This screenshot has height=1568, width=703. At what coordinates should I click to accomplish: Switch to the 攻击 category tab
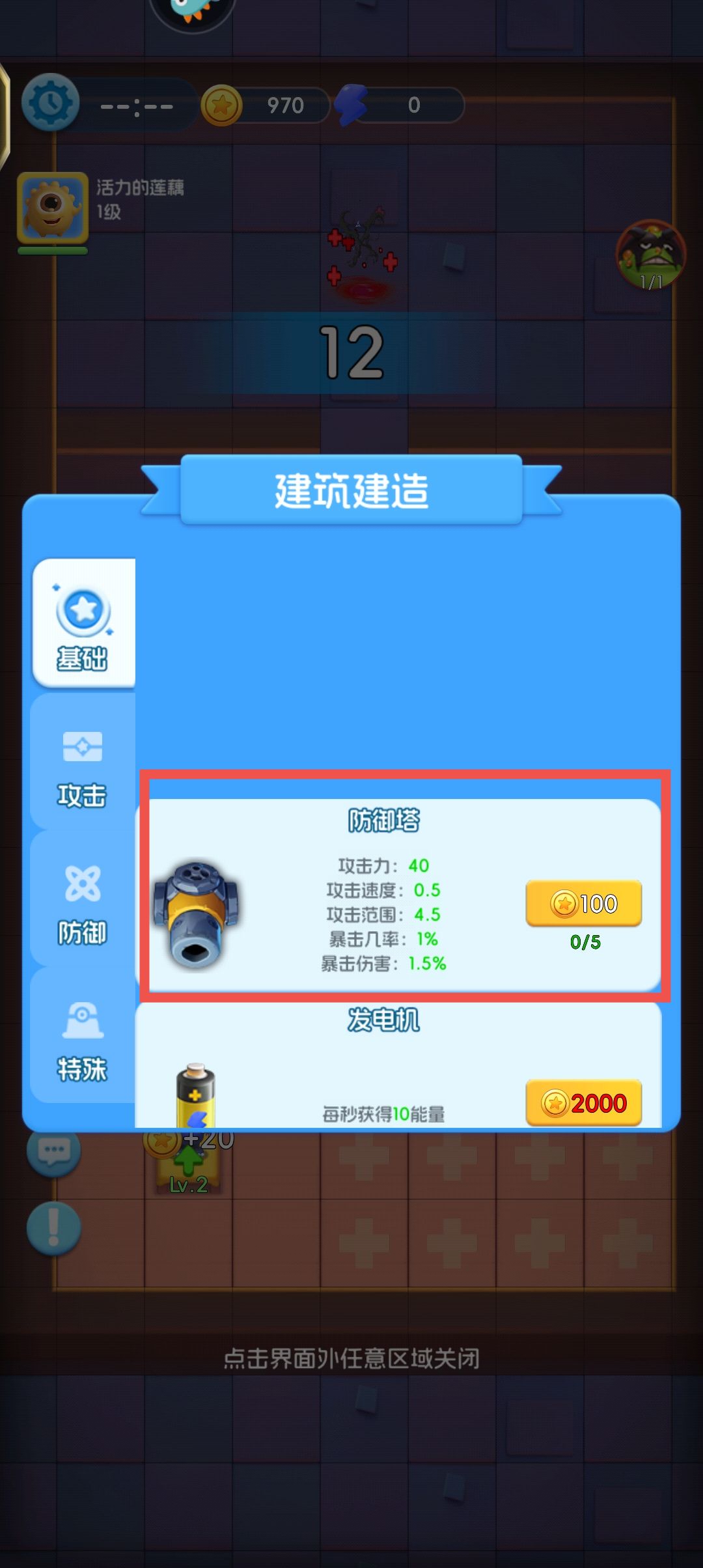point(82,763)
